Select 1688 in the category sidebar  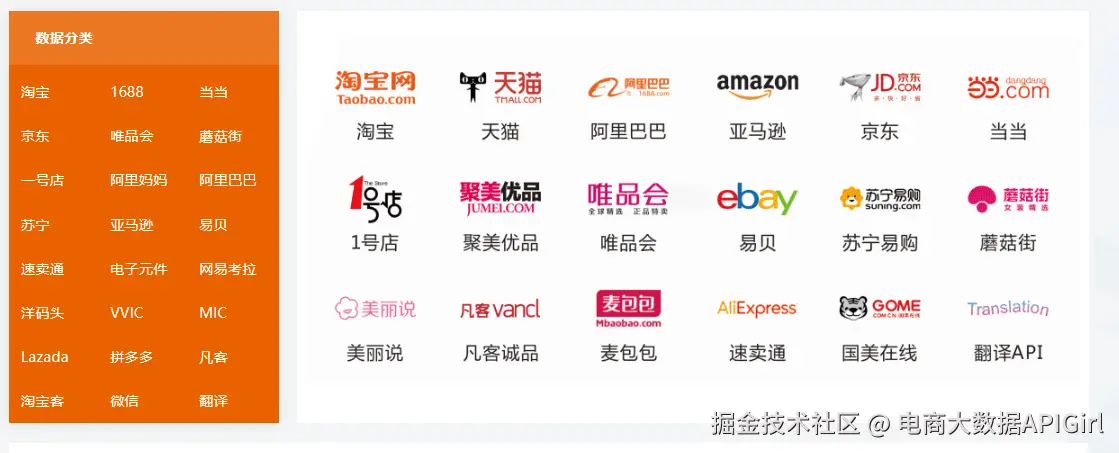coord(127,92)
